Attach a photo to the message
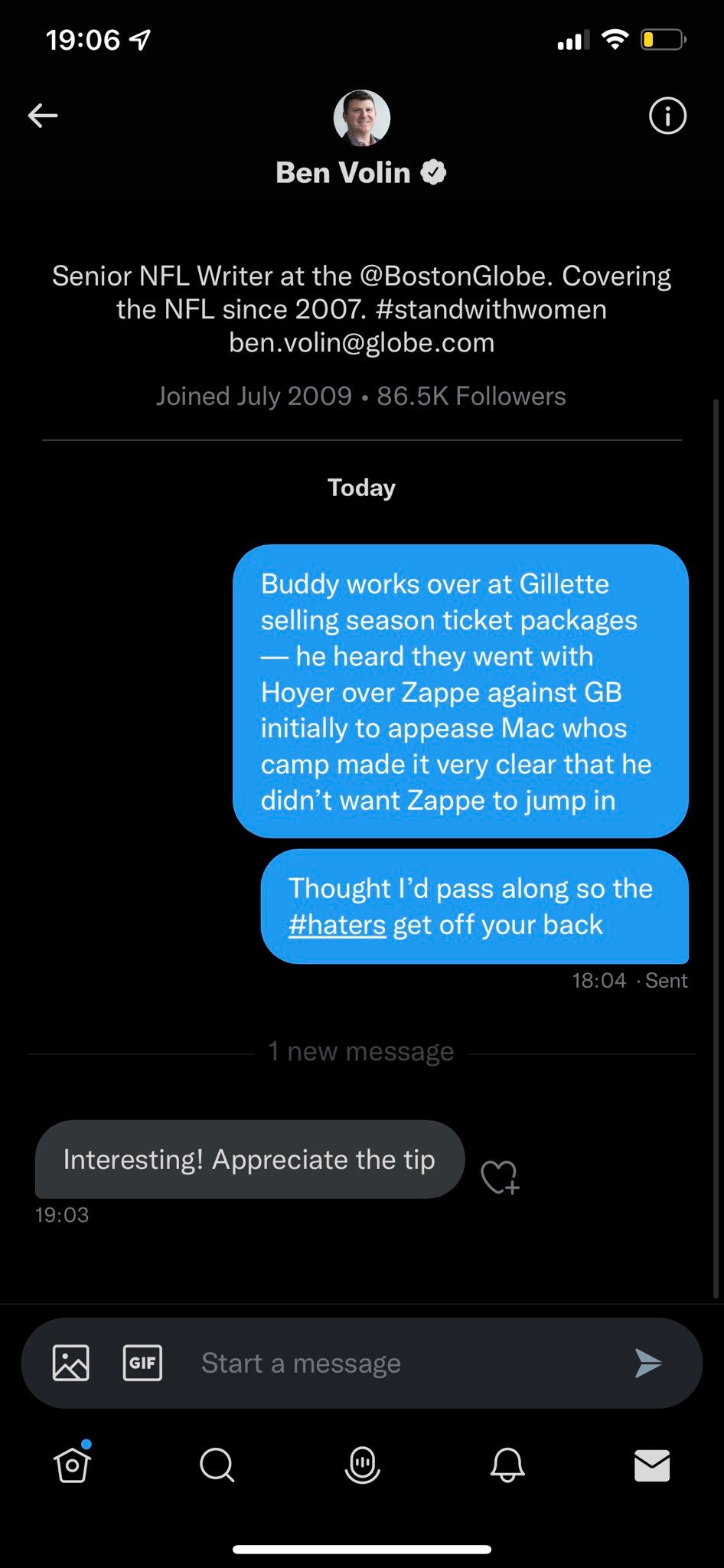 pyautogui.click(x=71, y=1363)
